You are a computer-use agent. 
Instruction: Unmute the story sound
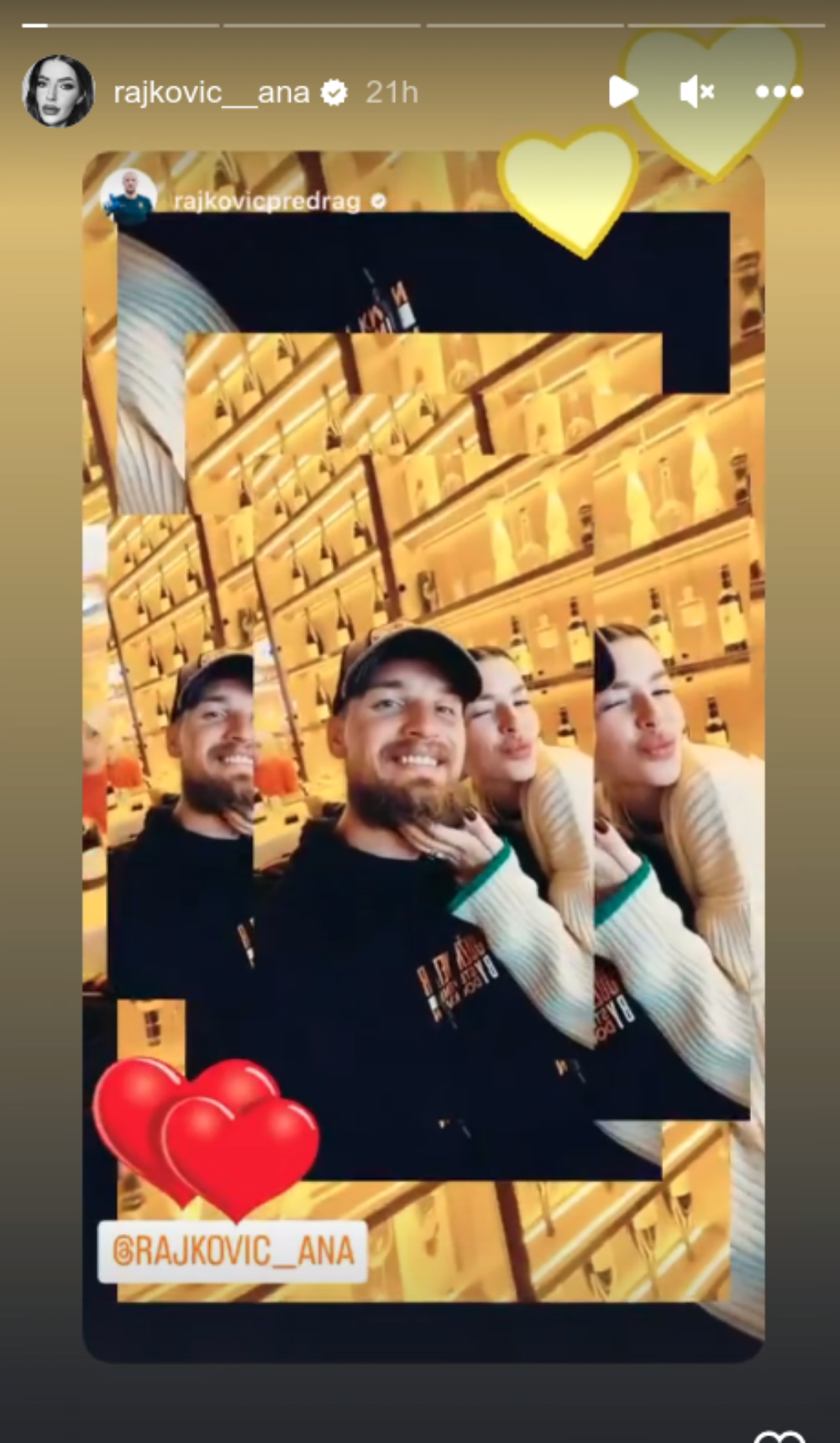pyautogui.click(x=696, y=92)
